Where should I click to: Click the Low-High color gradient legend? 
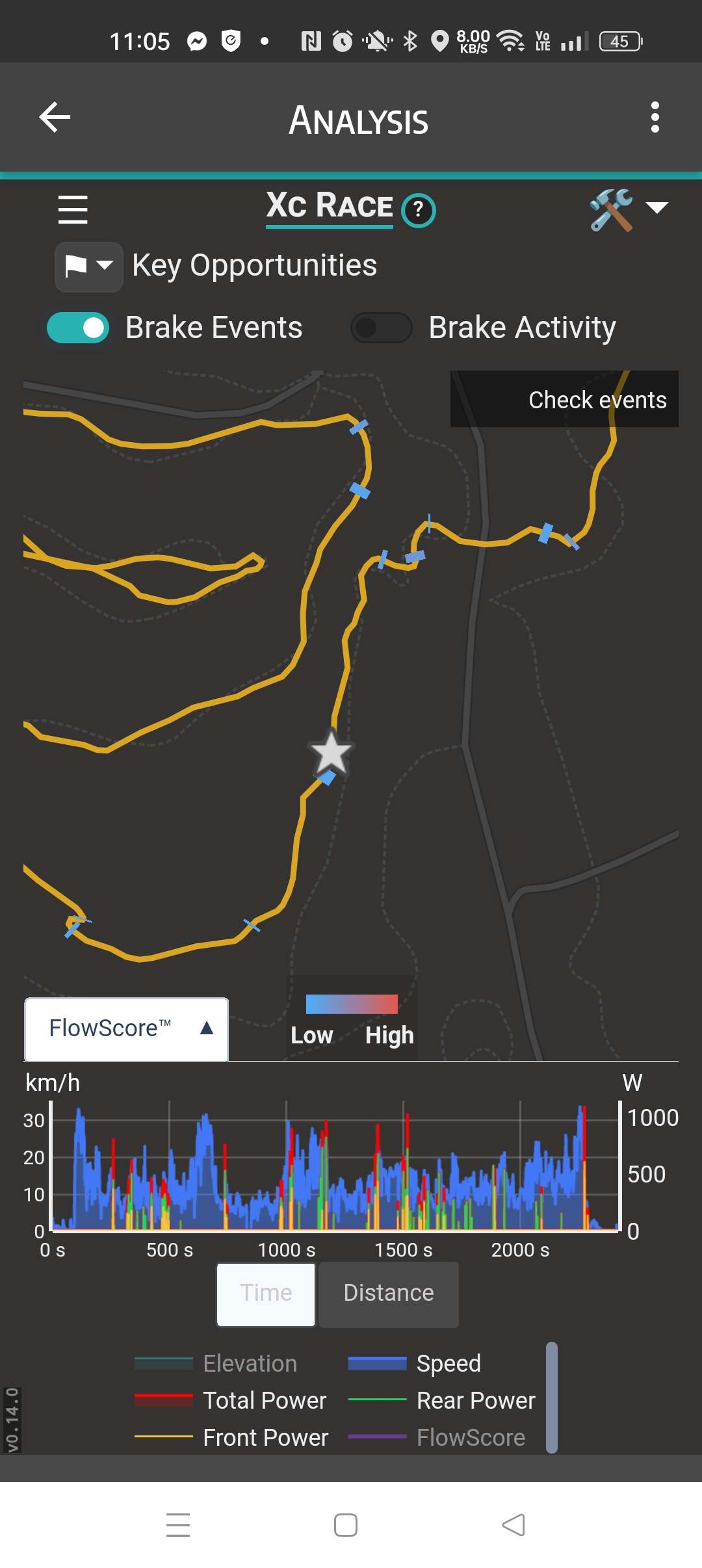tap(352, 1004)
